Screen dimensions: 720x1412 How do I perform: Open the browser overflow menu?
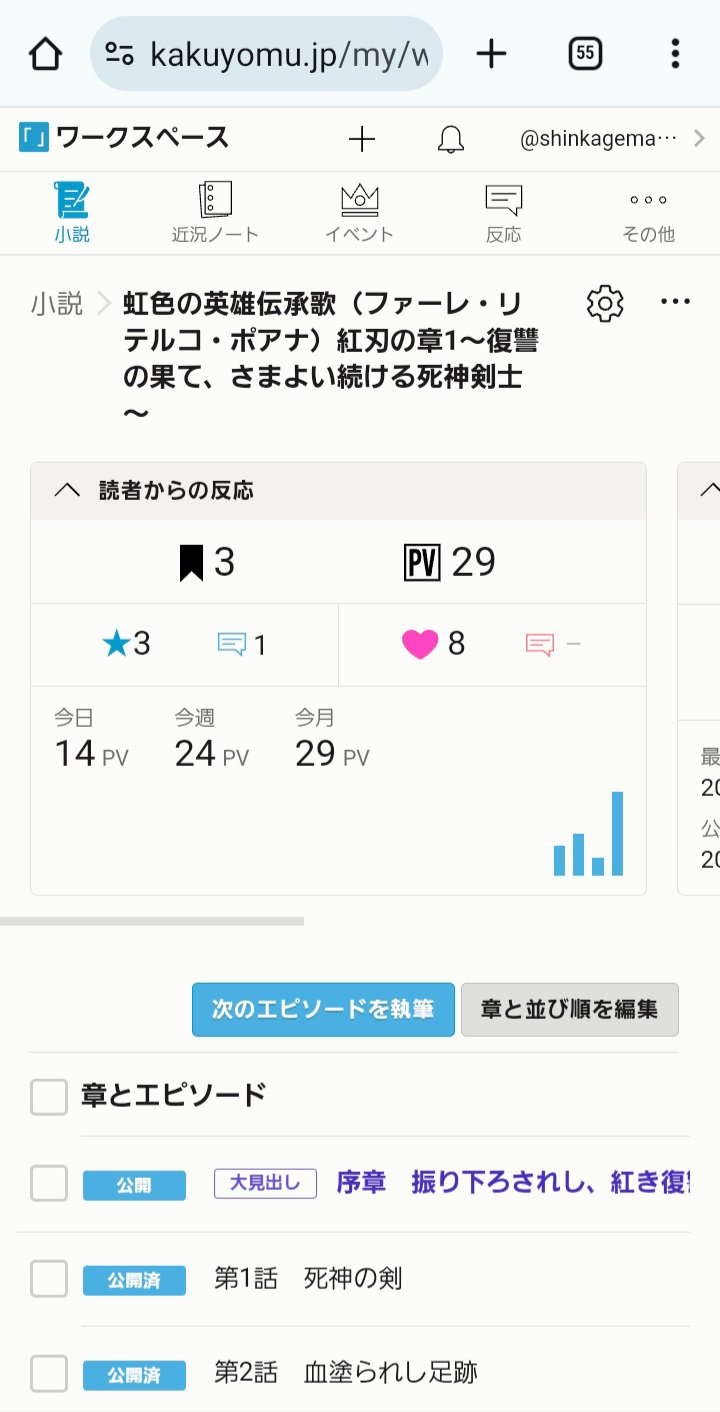click(676, 54)
